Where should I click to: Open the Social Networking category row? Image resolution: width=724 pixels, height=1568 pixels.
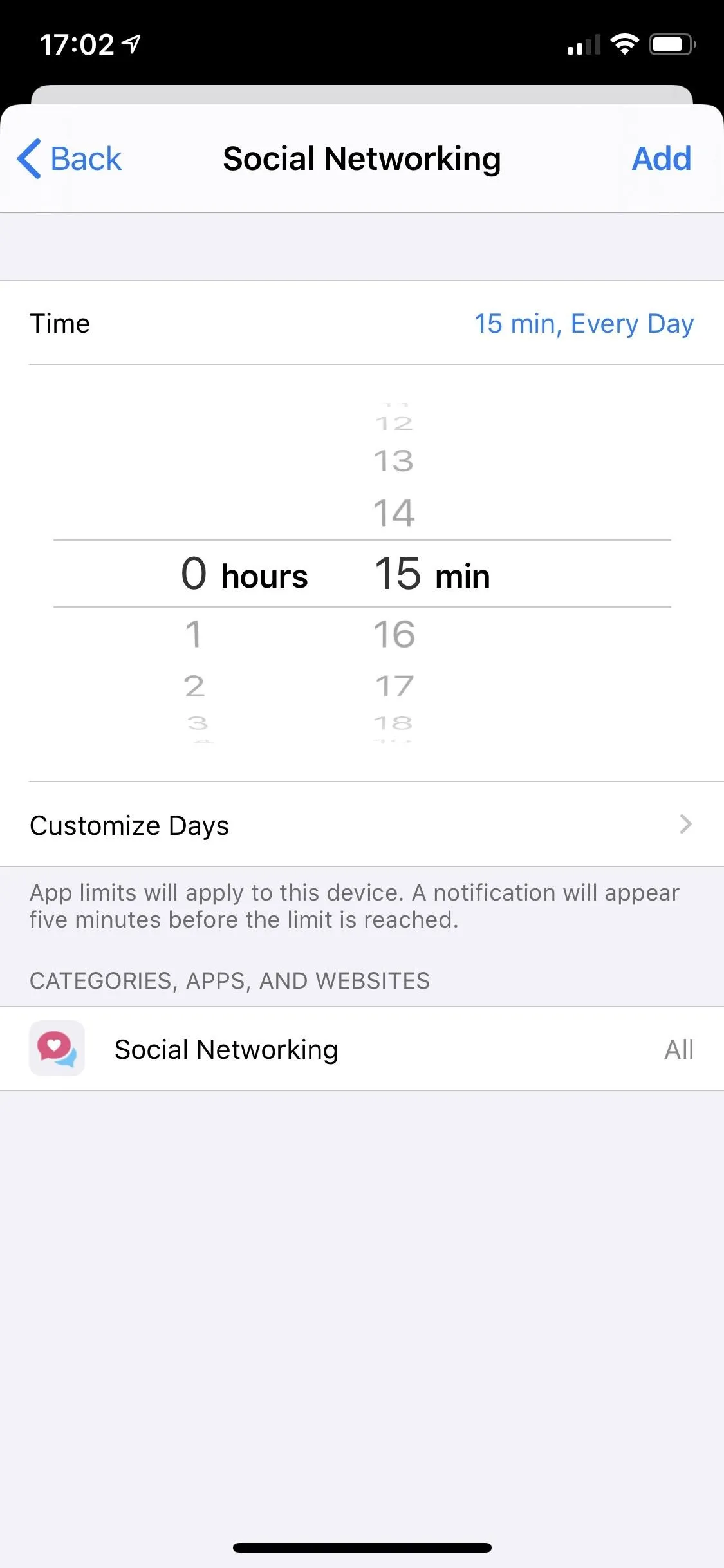coord(362,1049)
